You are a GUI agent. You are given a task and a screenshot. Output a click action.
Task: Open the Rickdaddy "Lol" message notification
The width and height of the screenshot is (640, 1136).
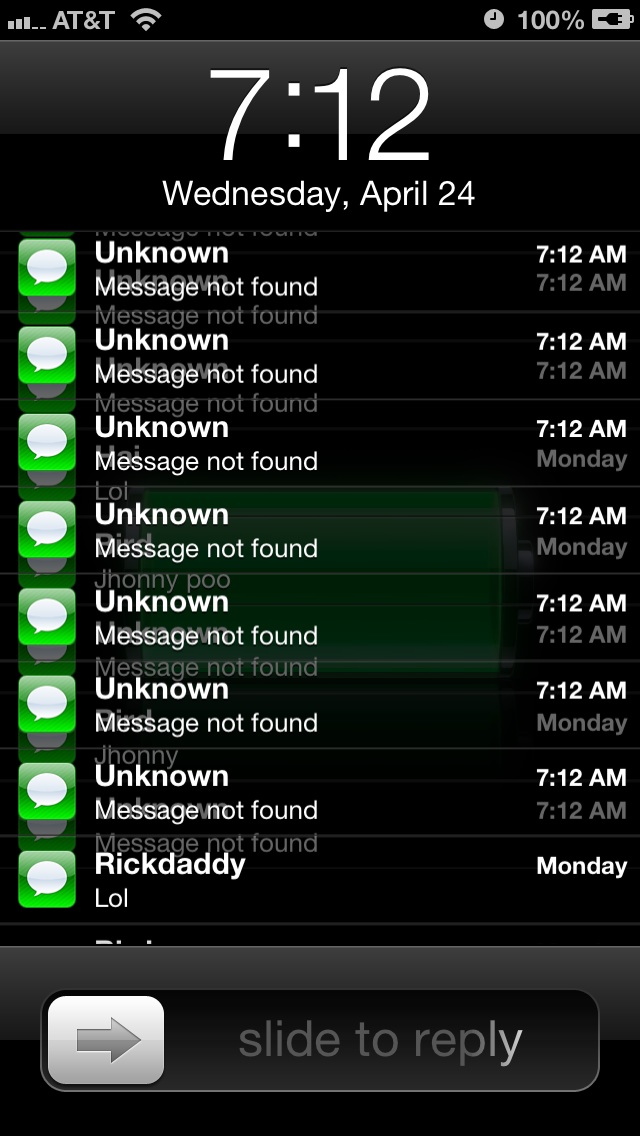click(320, 880)
